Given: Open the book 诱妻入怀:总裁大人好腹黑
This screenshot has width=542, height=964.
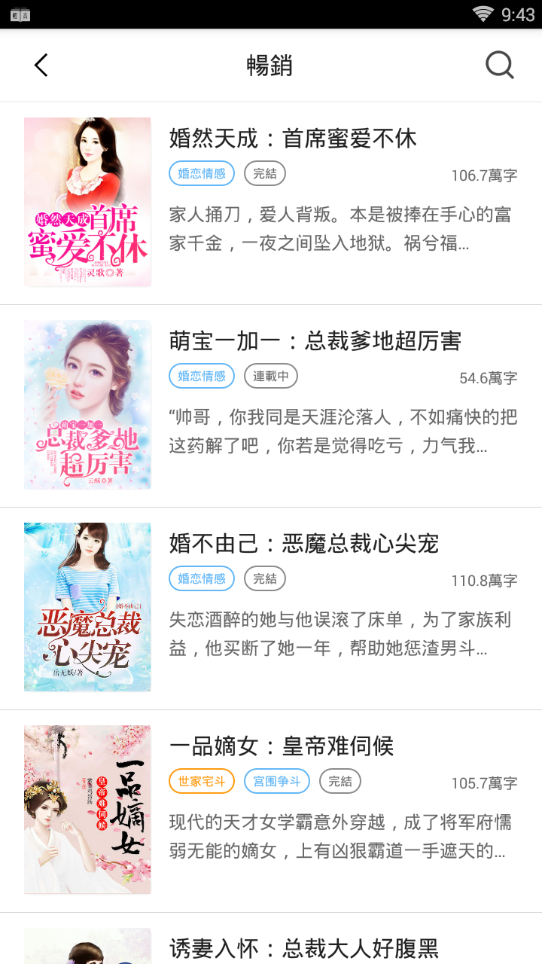Looking at the screenshot, I should point(271,939).
